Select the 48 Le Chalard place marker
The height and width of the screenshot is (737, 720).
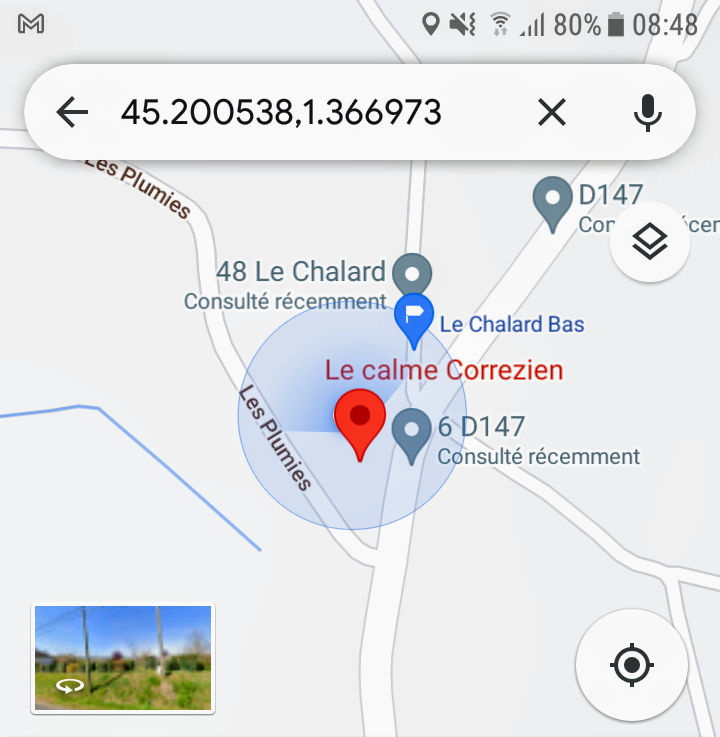click(x=411, y=272)
